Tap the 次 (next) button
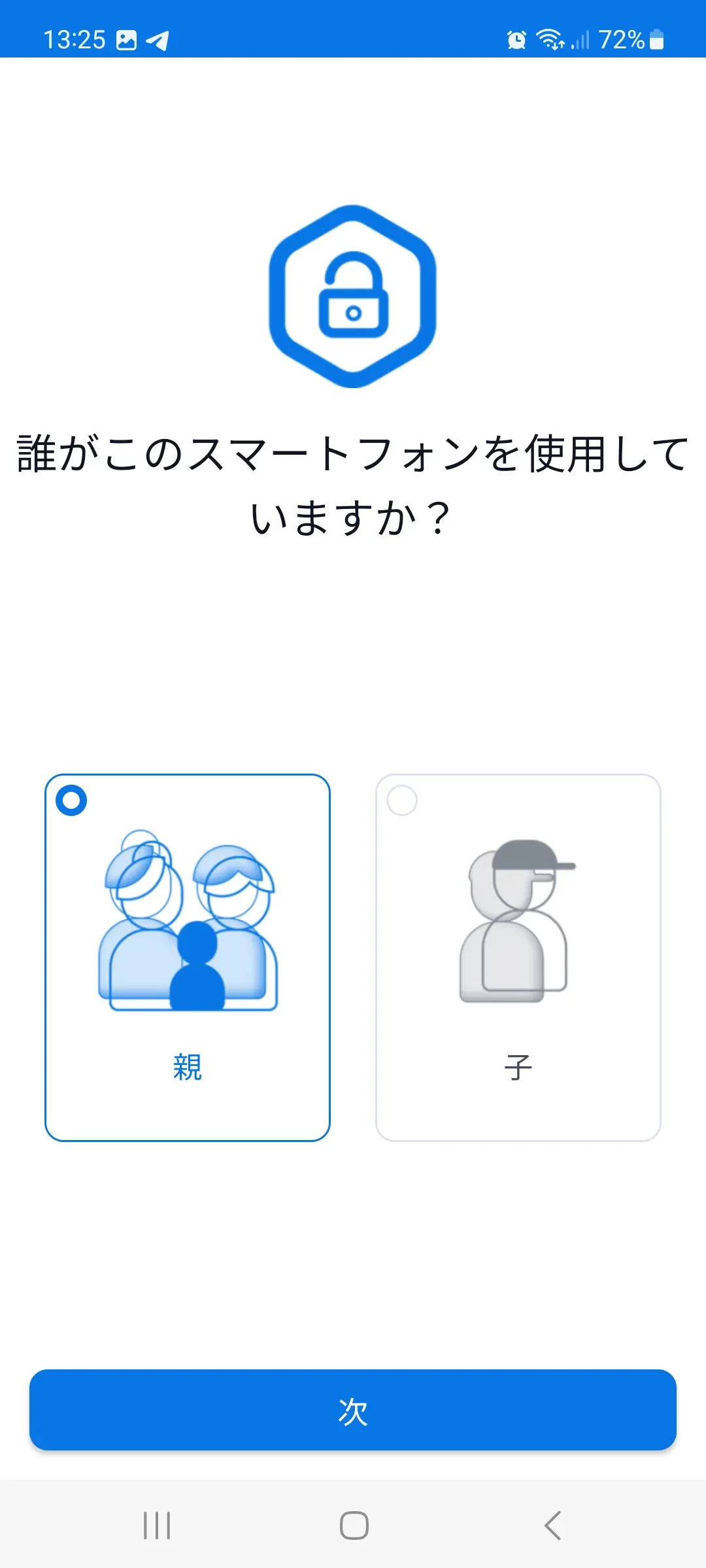Image resolution: width=706 pixels, height=1568 pixels. [353, 1411]
